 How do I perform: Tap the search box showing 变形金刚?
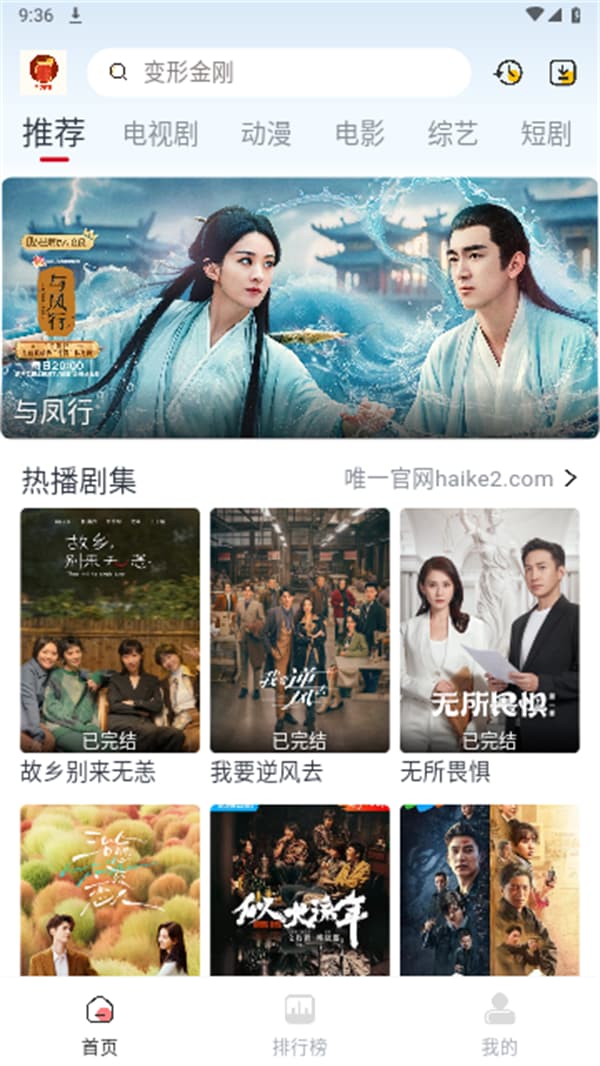click(279, 72)
